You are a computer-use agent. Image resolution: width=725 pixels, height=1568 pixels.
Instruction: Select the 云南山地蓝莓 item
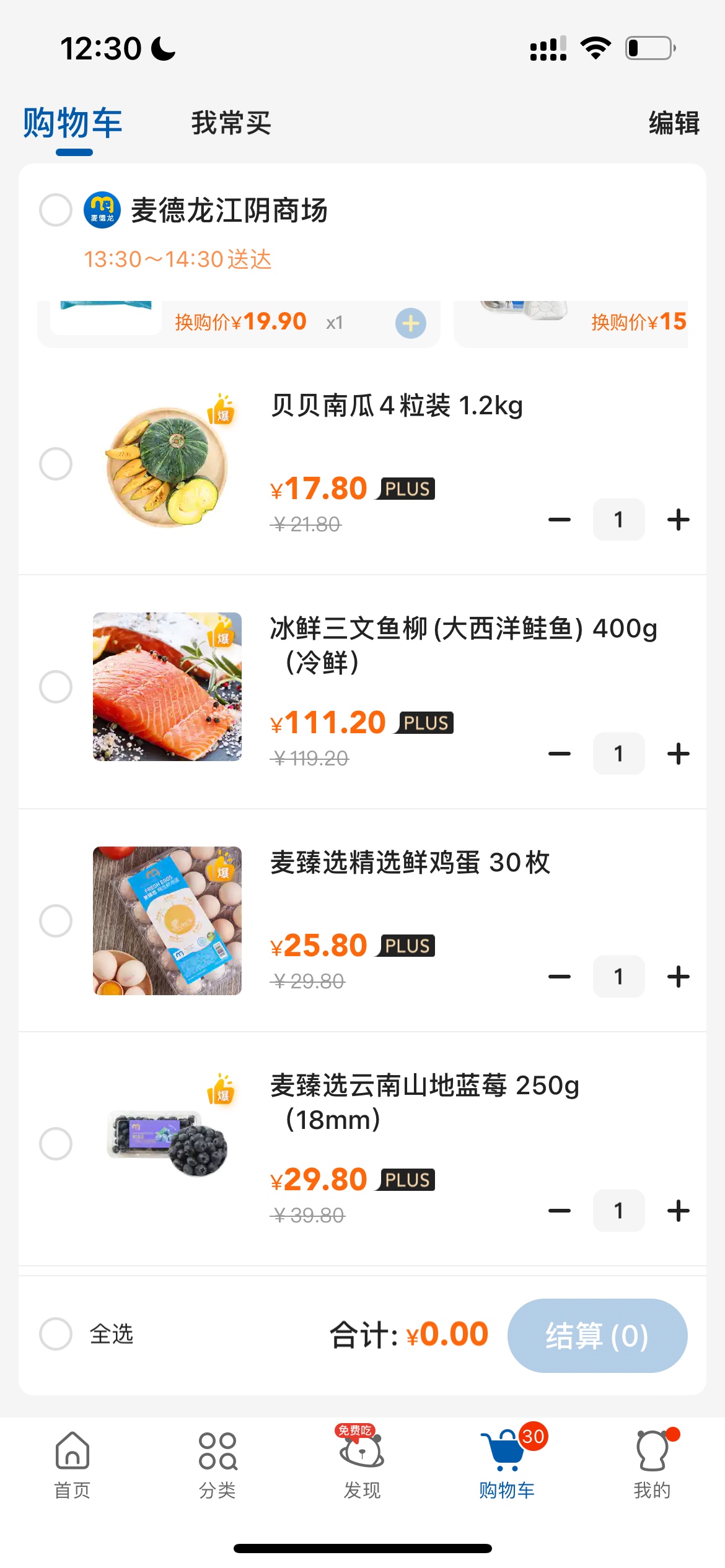pos(56,1144)
